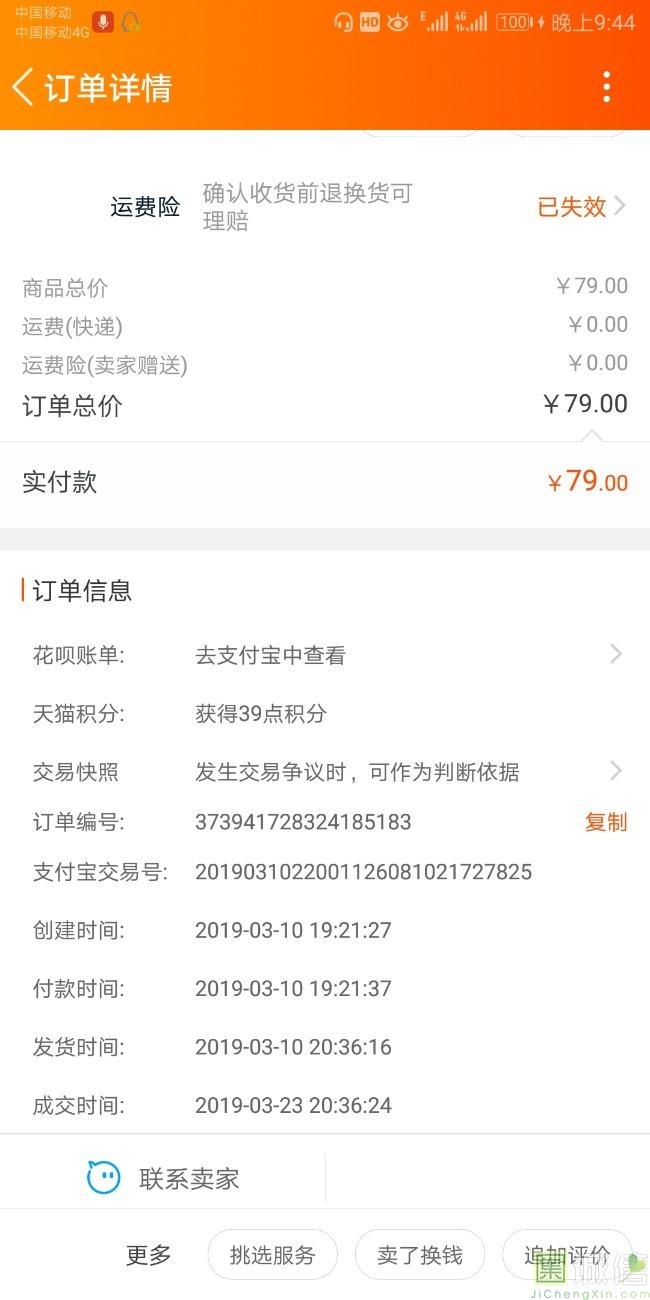Select the 挑选服务 button
This screenshot has width=650, height=1300.
pyautogui.click(x=272, y=1255)
